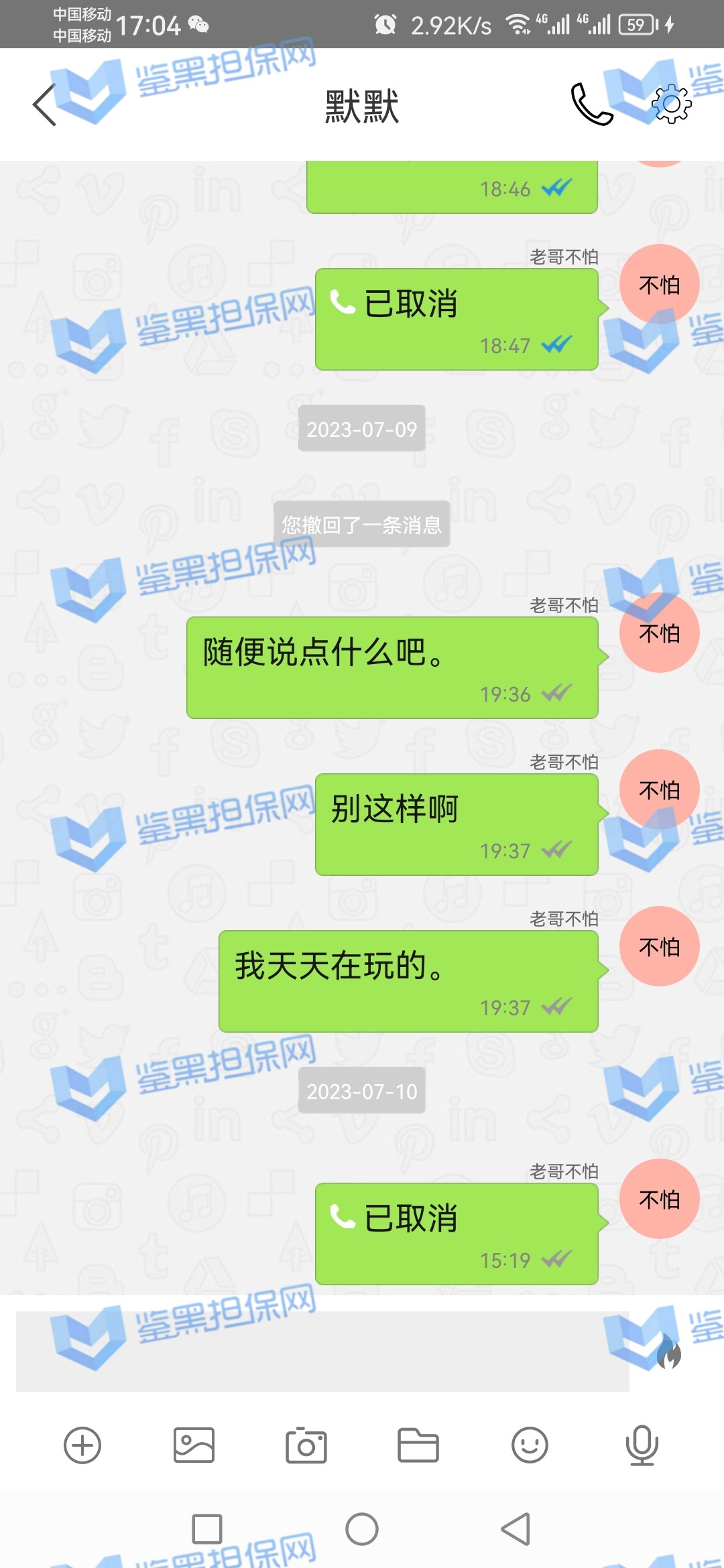
Task: Tap the 已取消 call message at 15:19
Action: point(457,1234)
